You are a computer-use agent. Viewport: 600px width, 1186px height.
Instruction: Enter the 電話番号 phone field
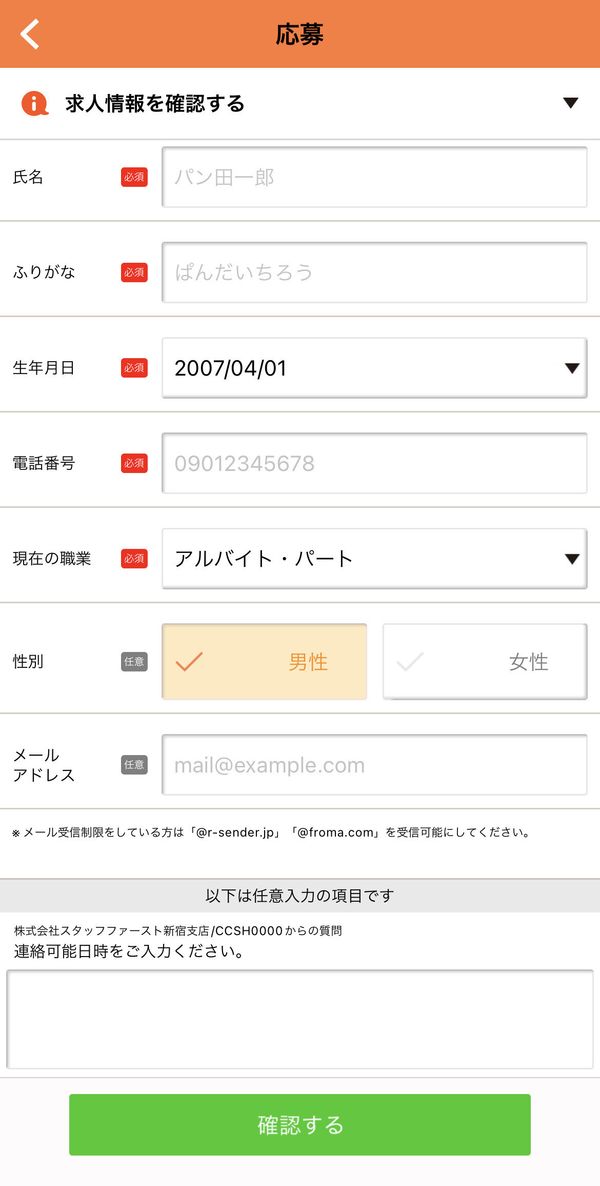point(375,463)
